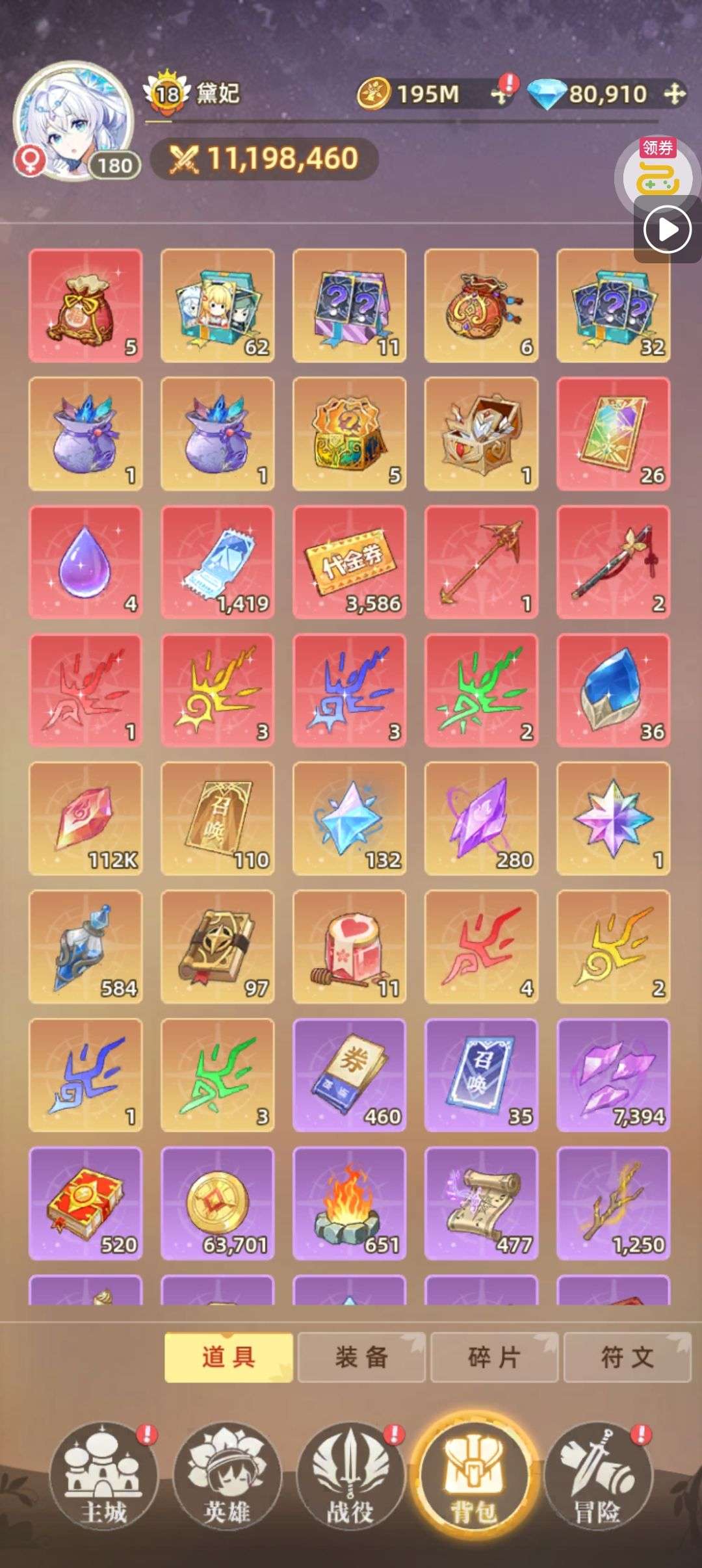The image size is (702, 1568).
Task: Switch to the 符文 tab
Action: click(627, 1357)
